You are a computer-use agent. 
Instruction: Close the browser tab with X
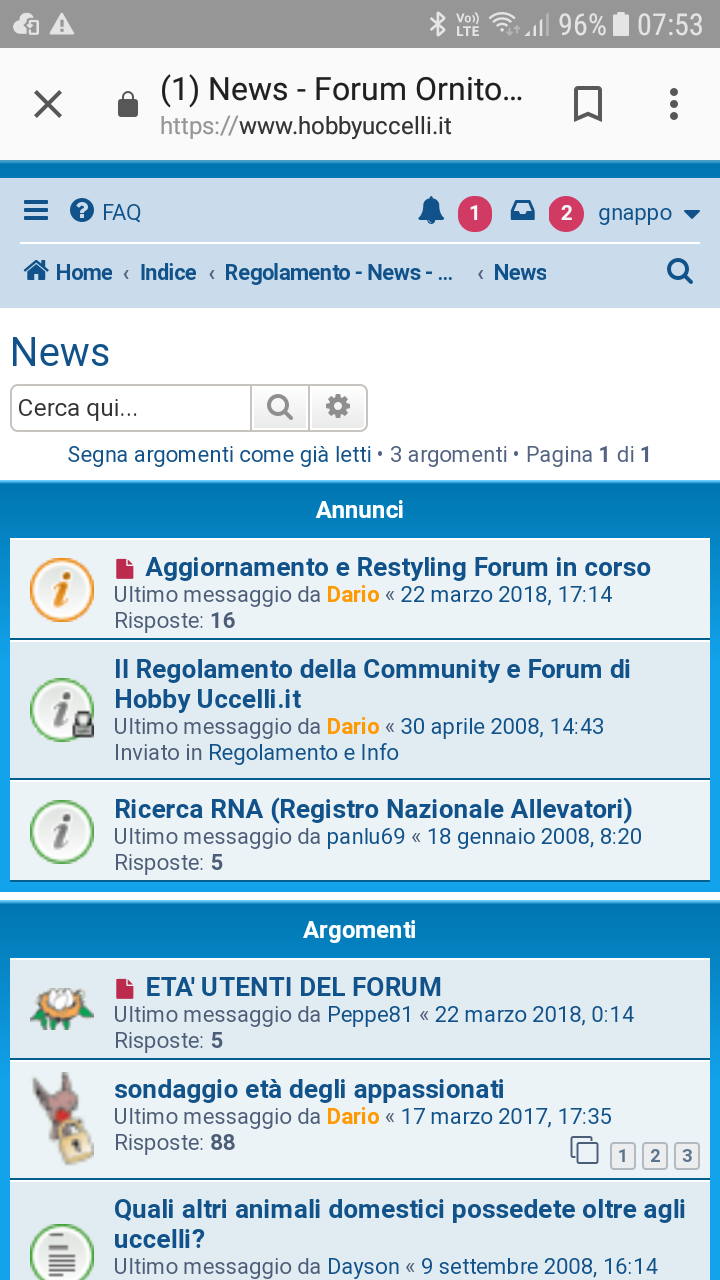tap(48, 104)
